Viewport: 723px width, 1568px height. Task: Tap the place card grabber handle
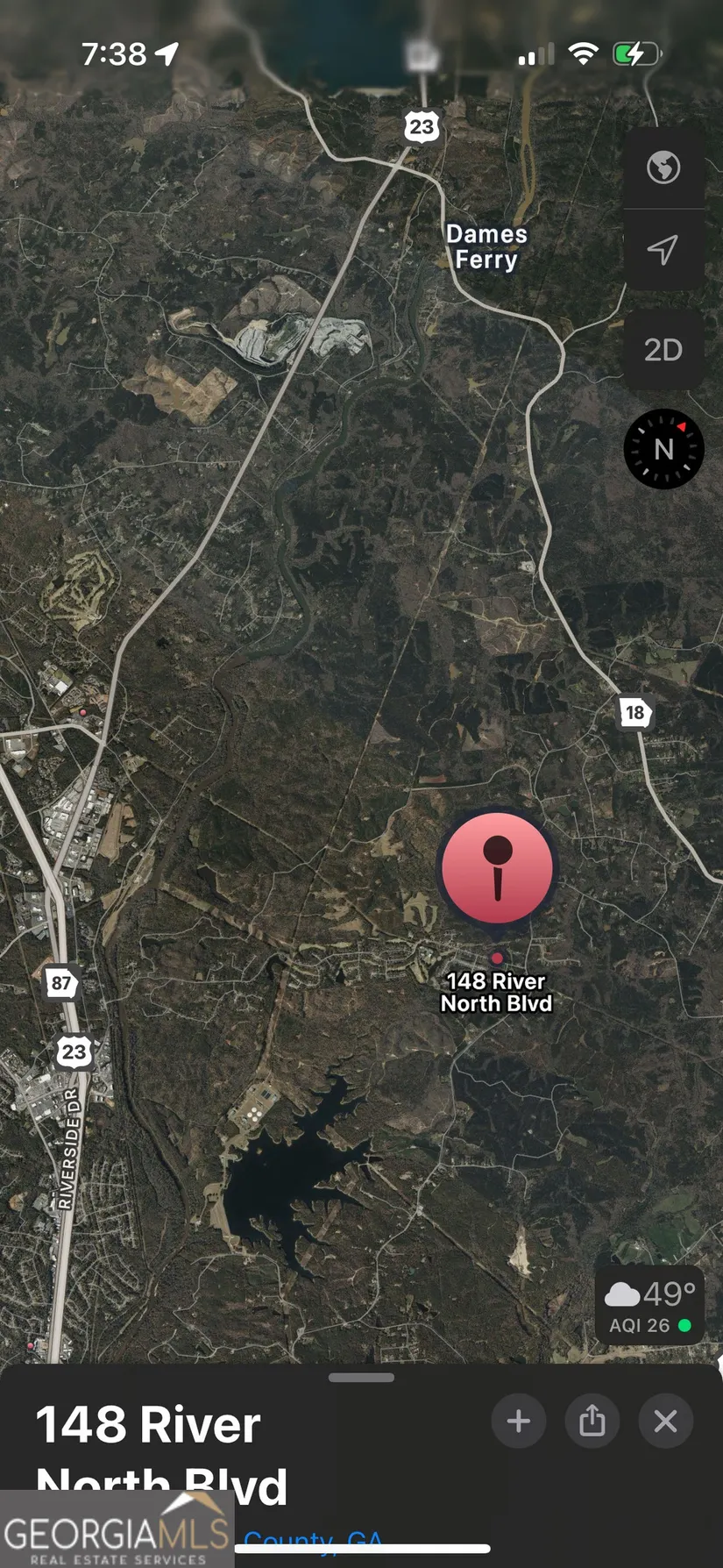(x=361, y=1378)
